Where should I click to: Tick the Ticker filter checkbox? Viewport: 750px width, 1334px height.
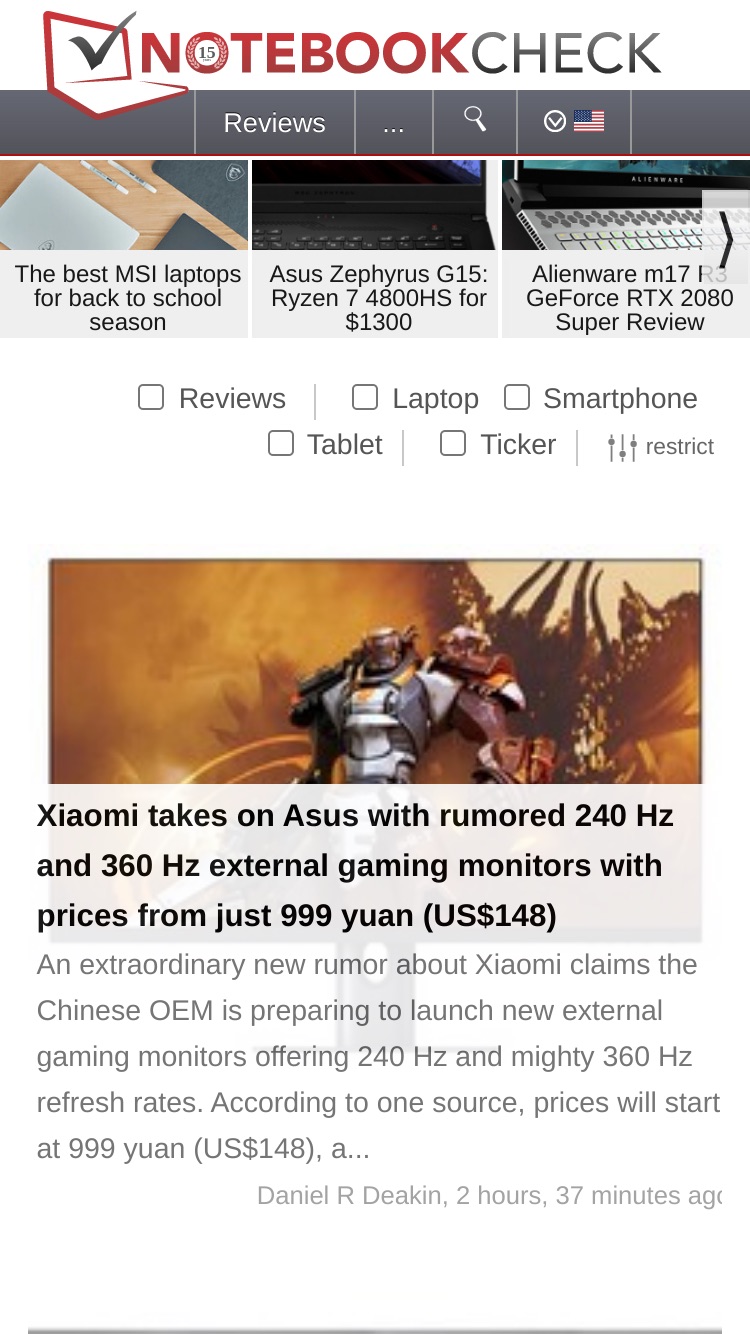coord(453,444)
